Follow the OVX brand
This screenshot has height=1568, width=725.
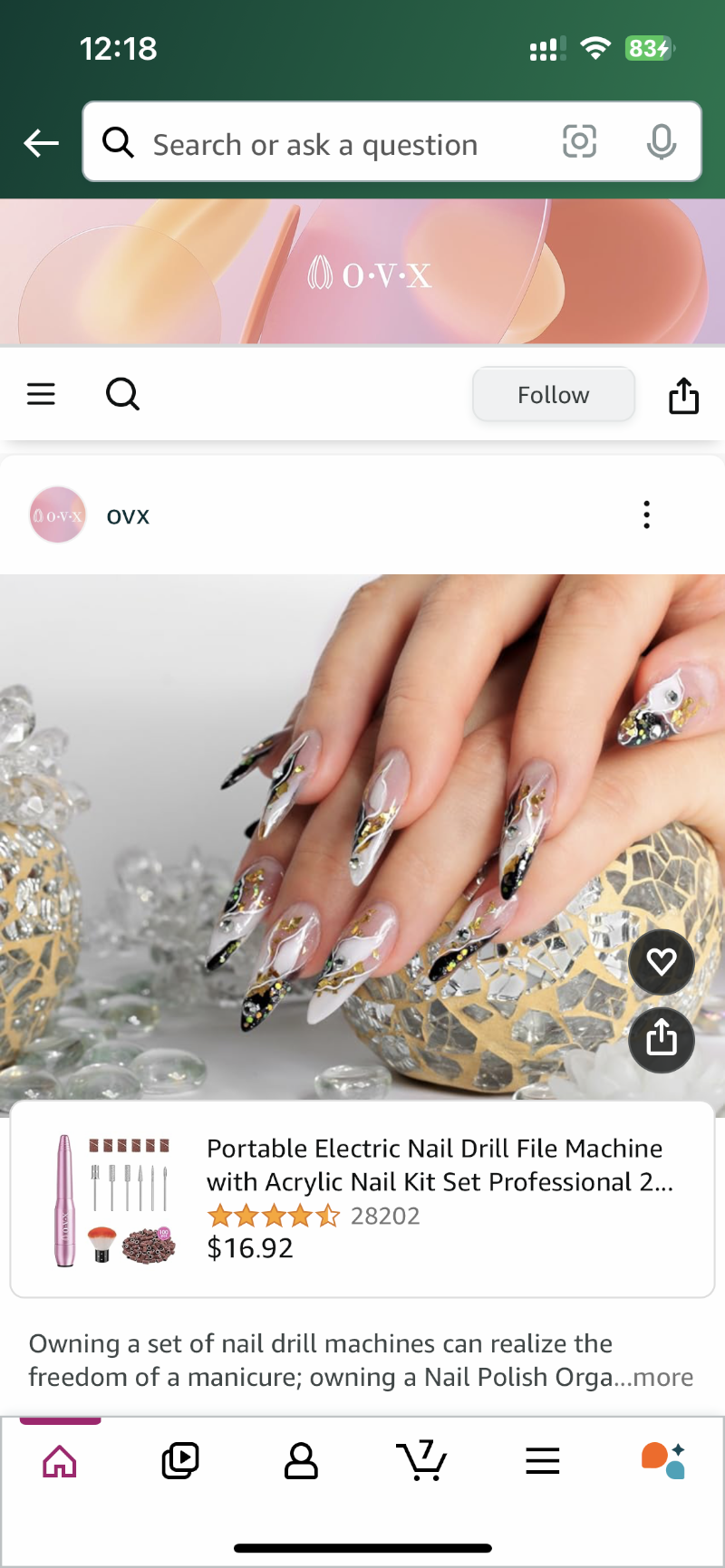(x=554, y=395)
